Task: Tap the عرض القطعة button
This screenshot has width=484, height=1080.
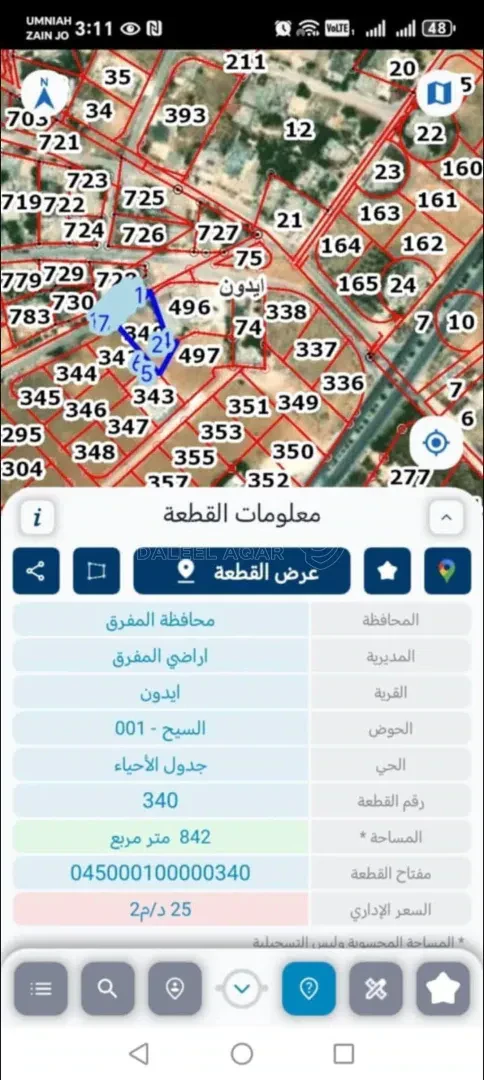Action: coord(242,571)
